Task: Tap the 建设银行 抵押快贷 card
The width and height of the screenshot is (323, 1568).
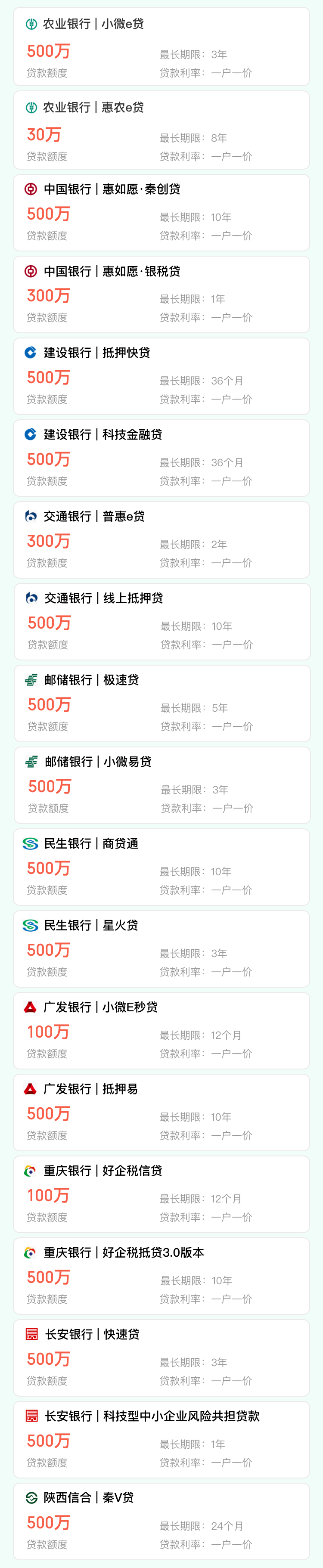Action: (161, 376)
